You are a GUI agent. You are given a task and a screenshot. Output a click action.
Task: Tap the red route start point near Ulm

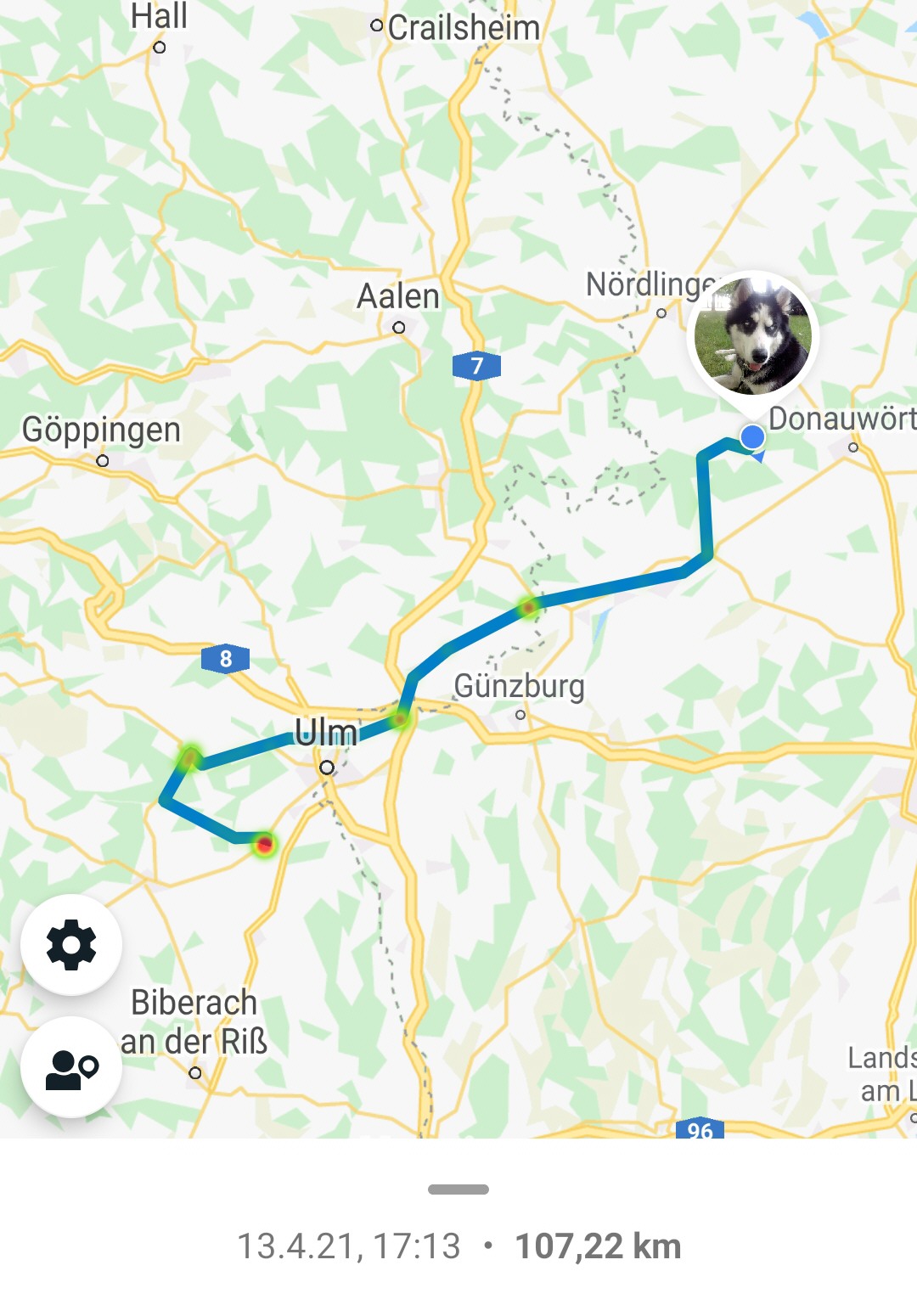tap(265, 844)
